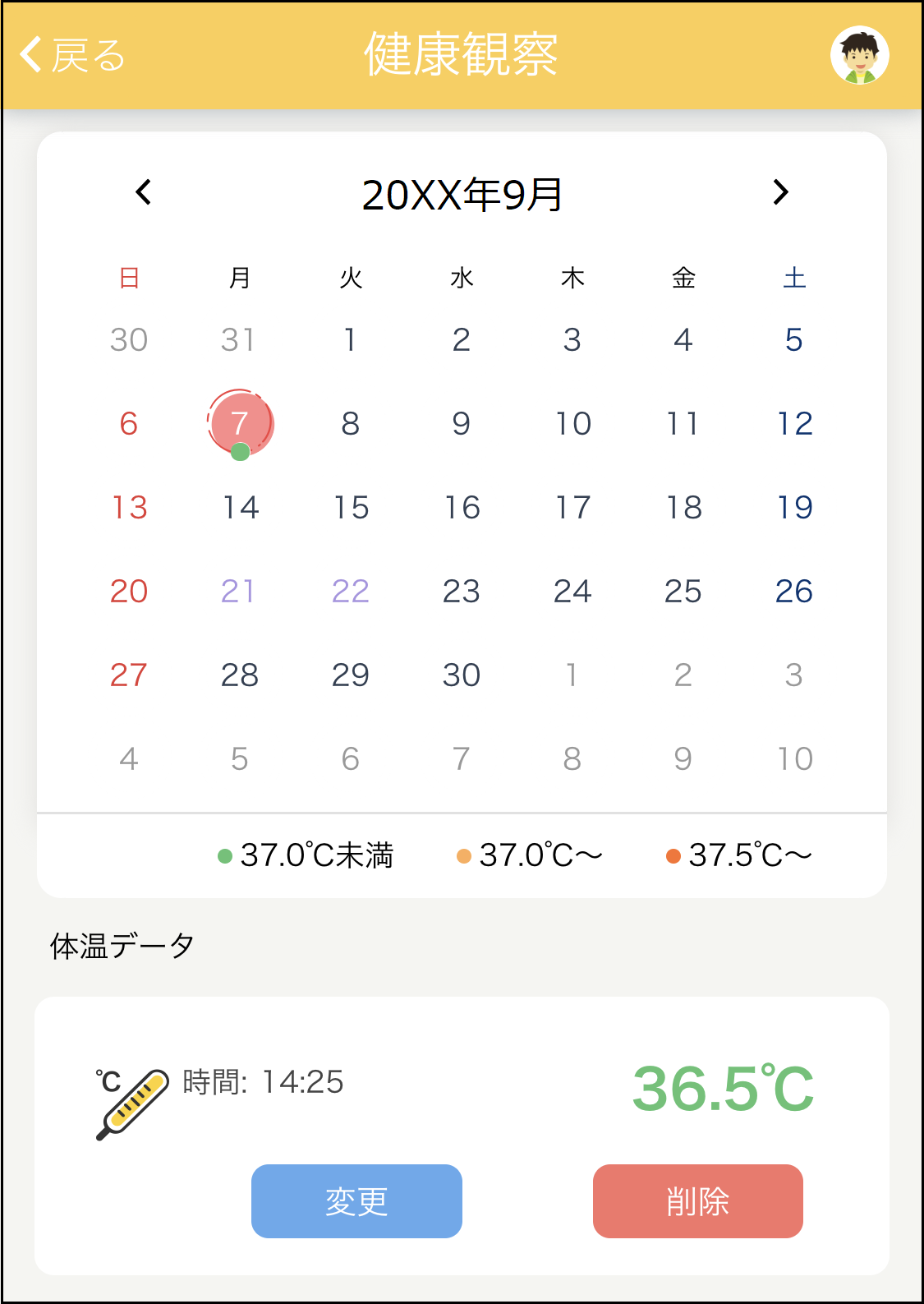Viewport: 924px width, 1304px height.
Task: Go to the previous month with left chevron
Action: pos(142,191)
